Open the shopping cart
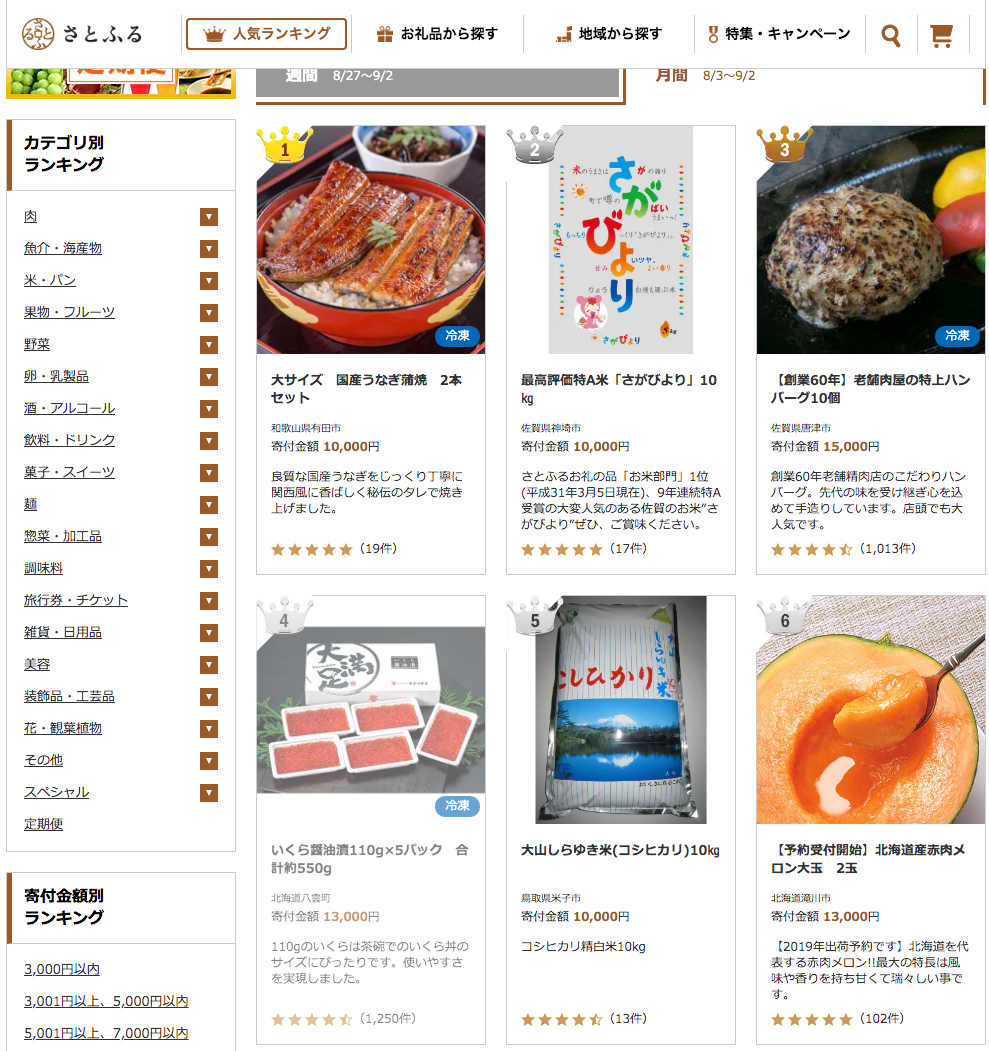Screen dimensions: 989x1051 (x=941, y=35)
